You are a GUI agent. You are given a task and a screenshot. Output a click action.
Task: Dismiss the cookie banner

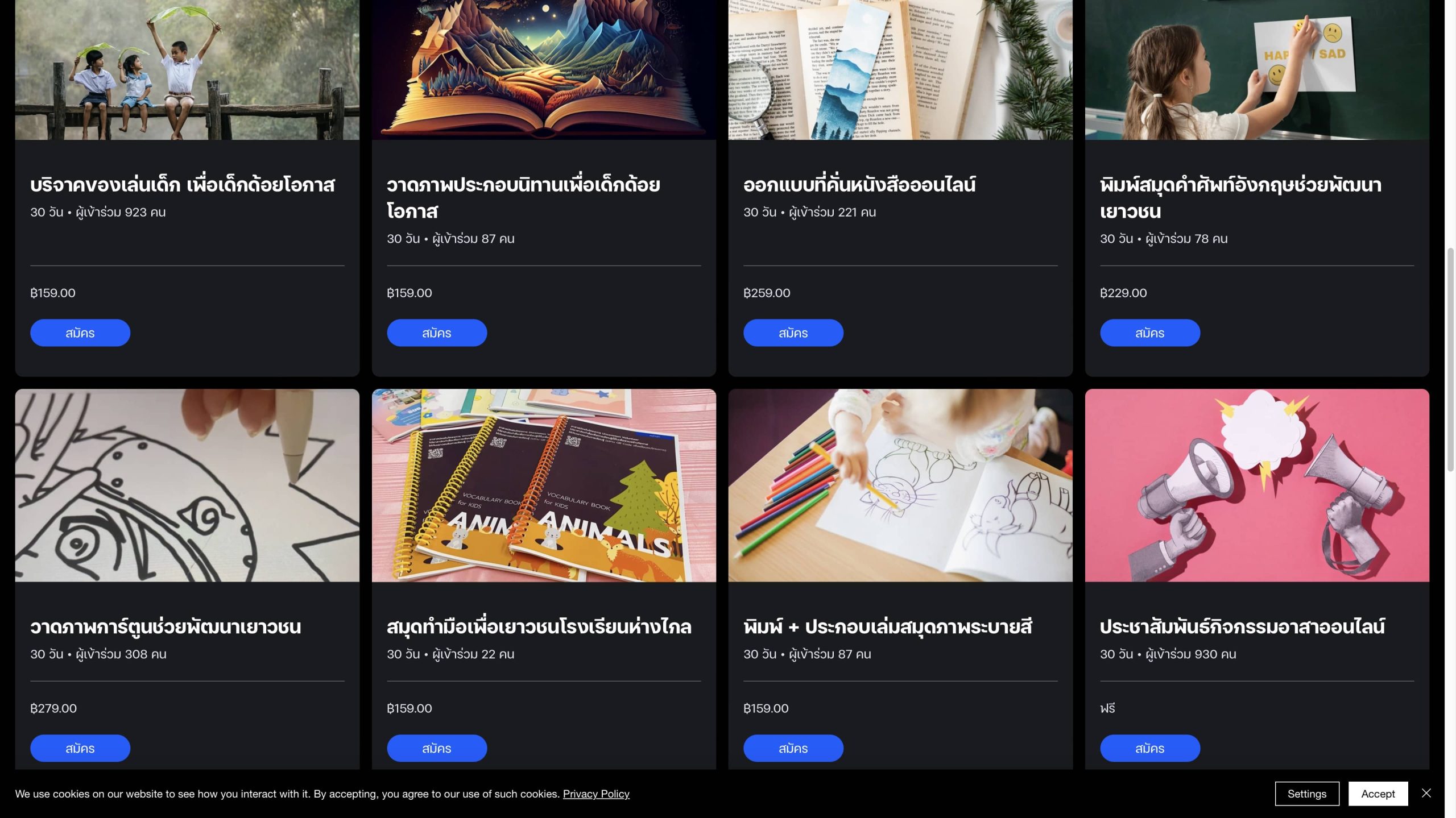click(x=1426, y=793)
